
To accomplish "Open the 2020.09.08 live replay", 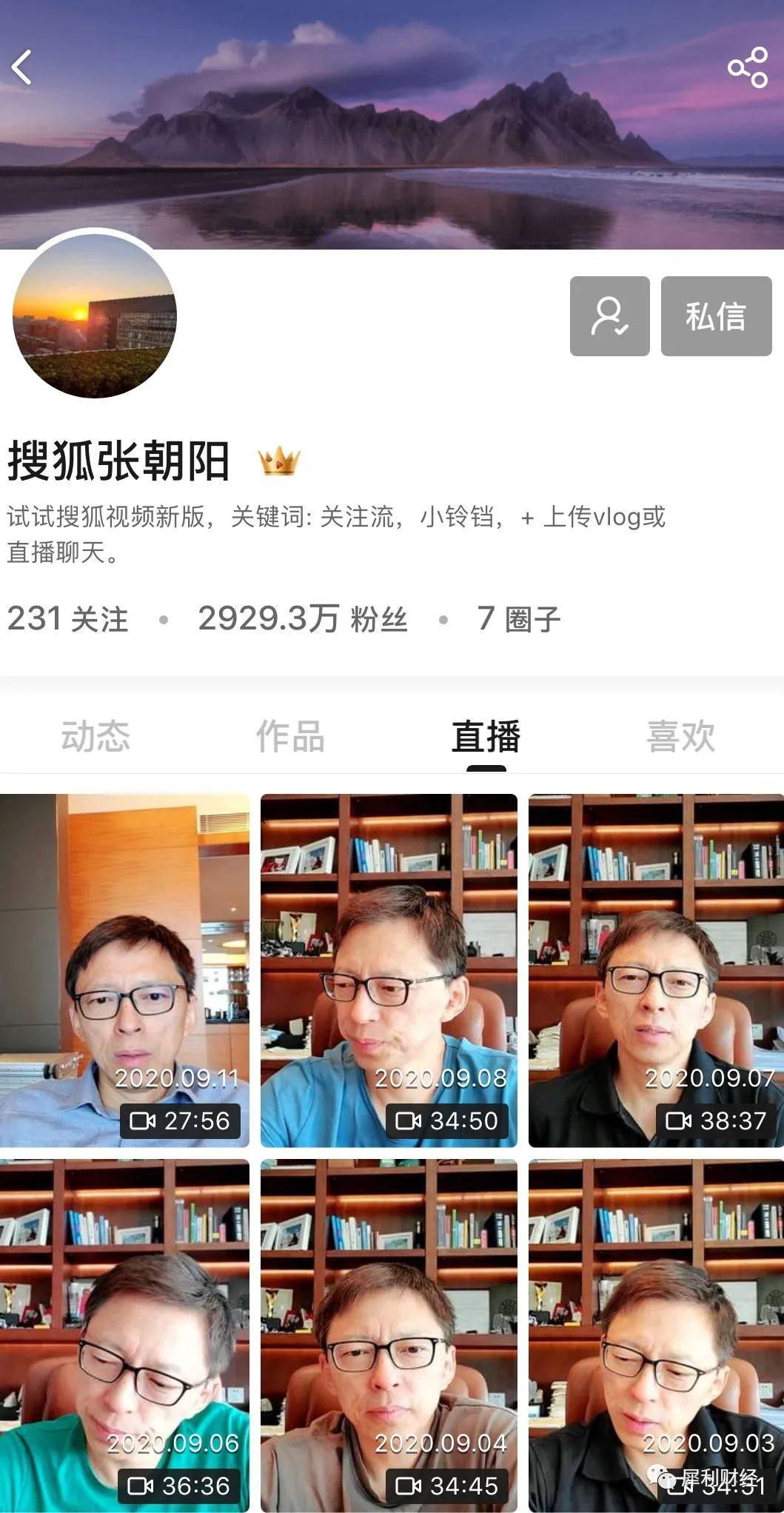I will [x=389, y=970].
